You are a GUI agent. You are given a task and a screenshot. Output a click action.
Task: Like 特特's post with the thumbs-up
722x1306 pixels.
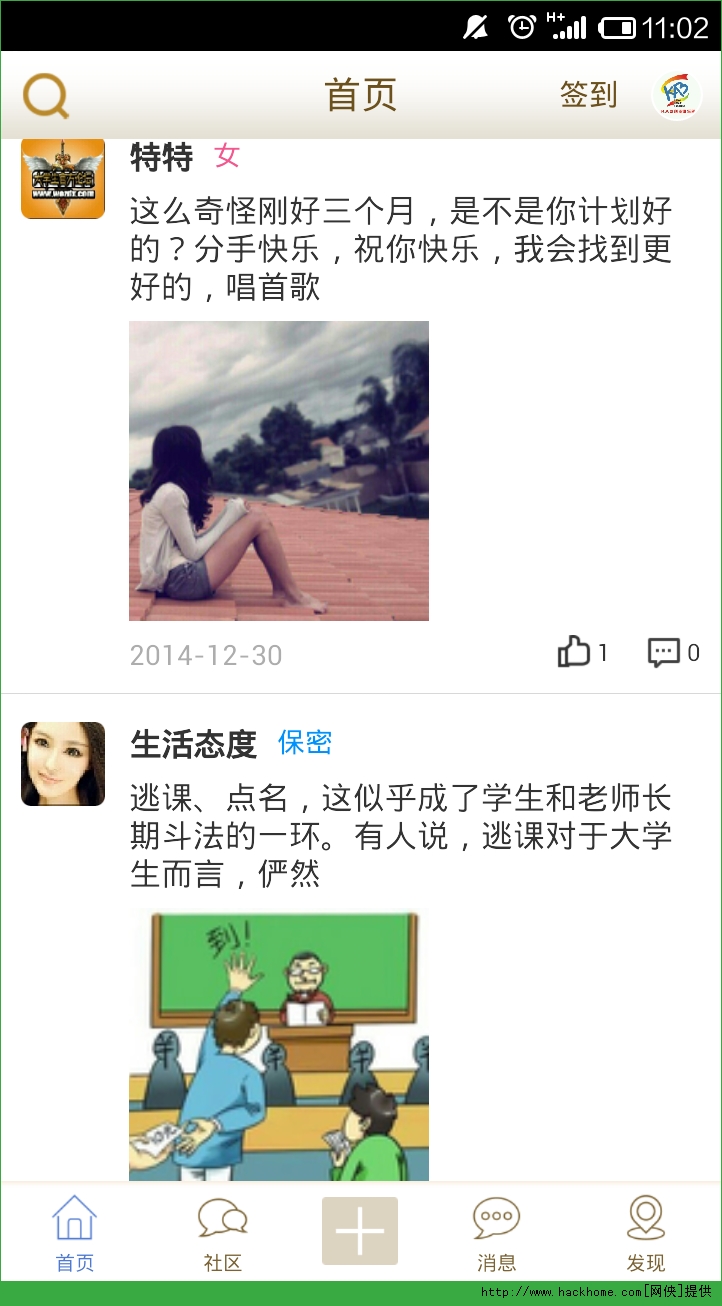[x=574, y=653]
